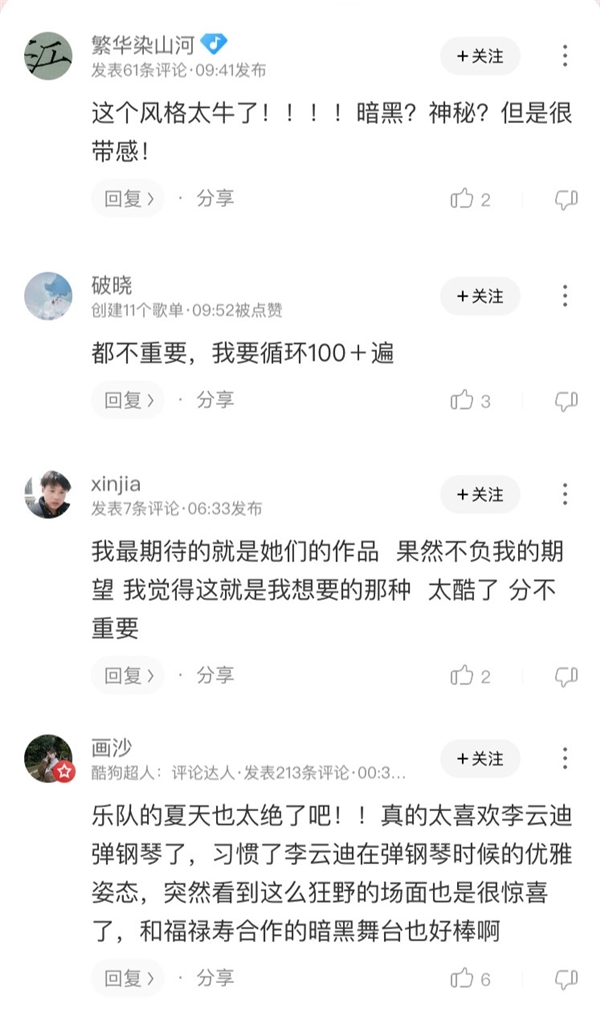Follow user xinjia

coord(480,494)
